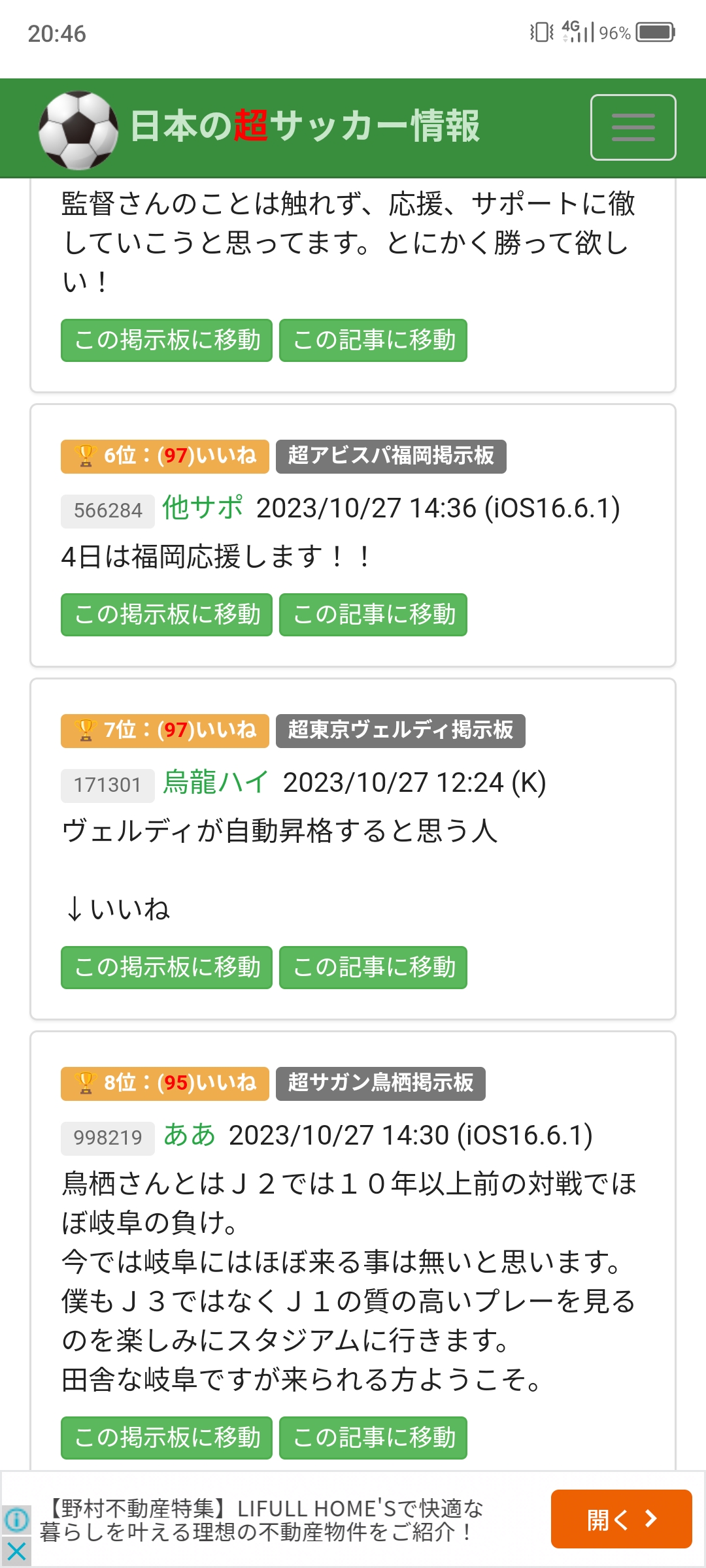The height and width of the screenshot is (1568, 706).
Task: Tap この掲示板に移動 under the topmost post
Action: tap(167, 340)
